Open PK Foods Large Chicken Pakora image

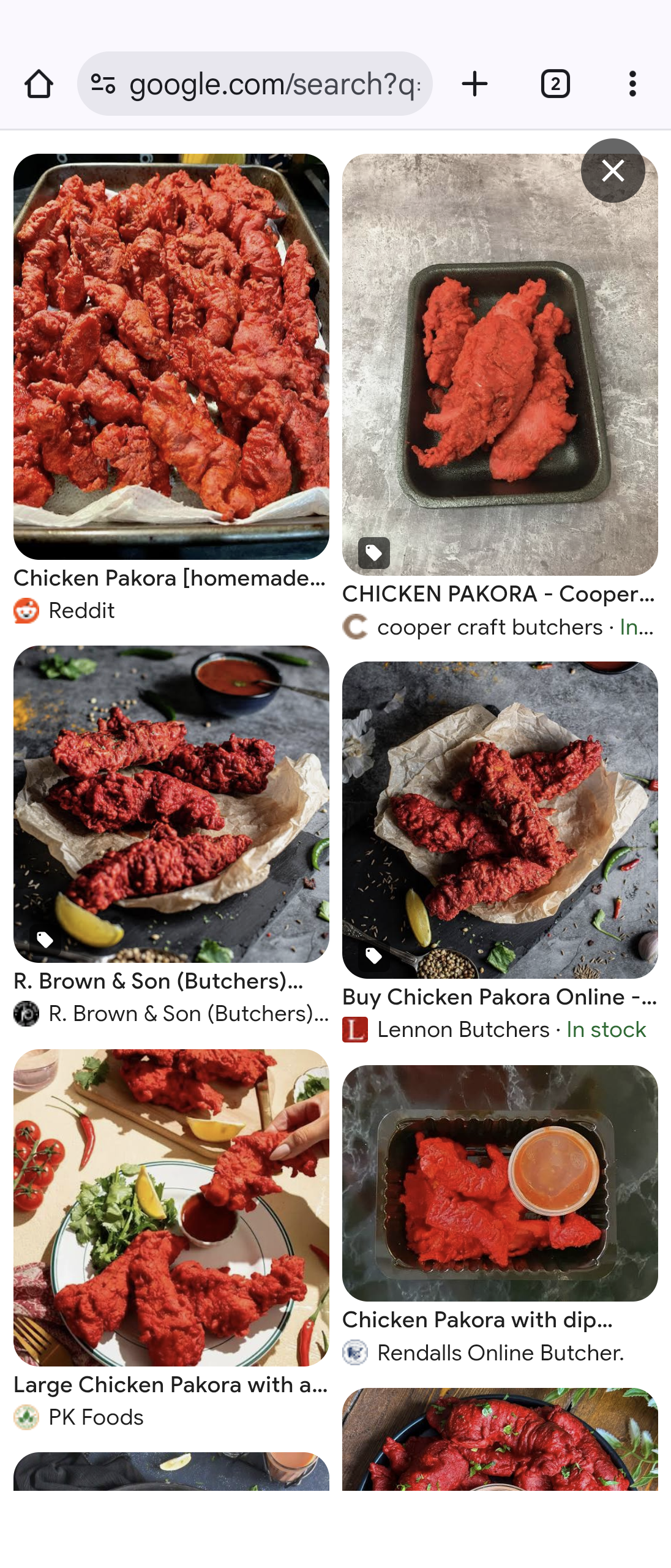click(x=171, y=1207)
